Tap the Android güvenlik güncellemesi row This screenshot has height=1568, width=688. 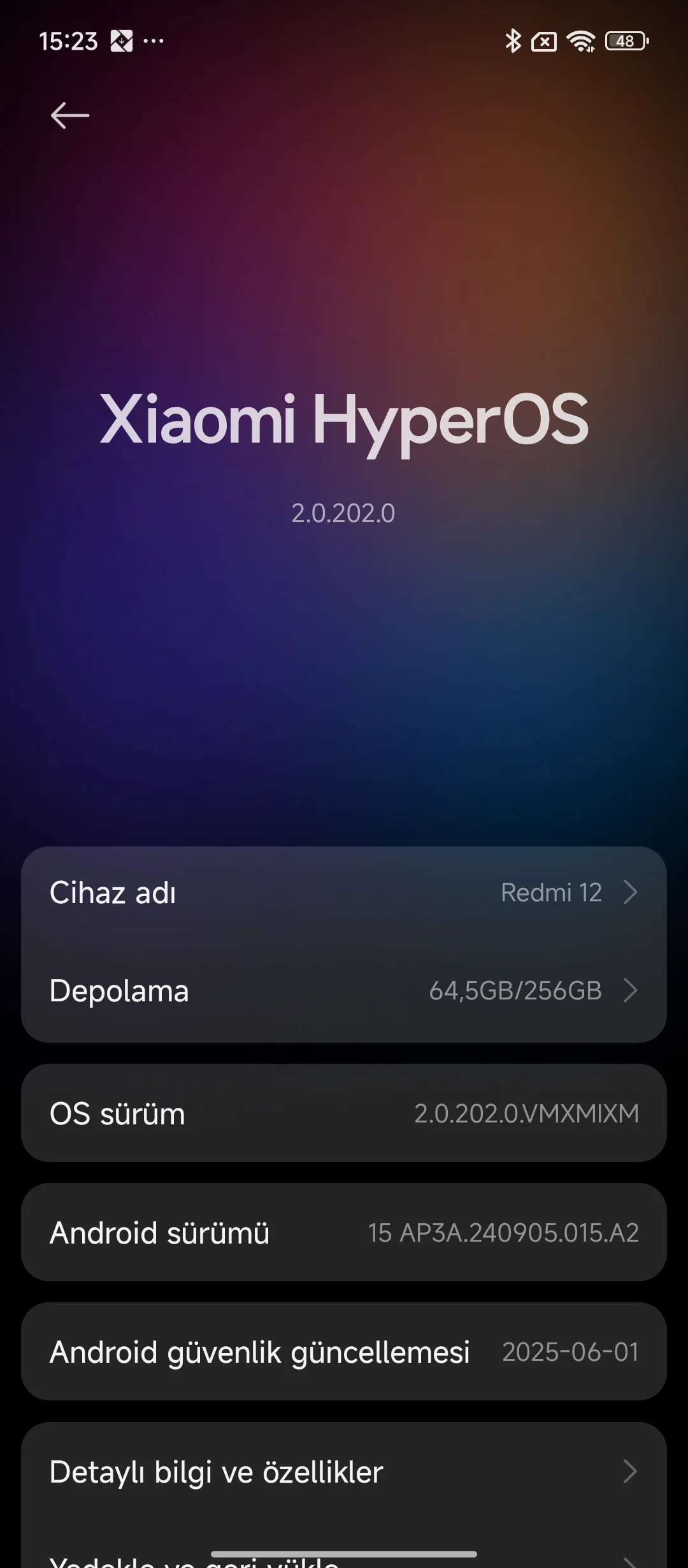click(344, 1352)
